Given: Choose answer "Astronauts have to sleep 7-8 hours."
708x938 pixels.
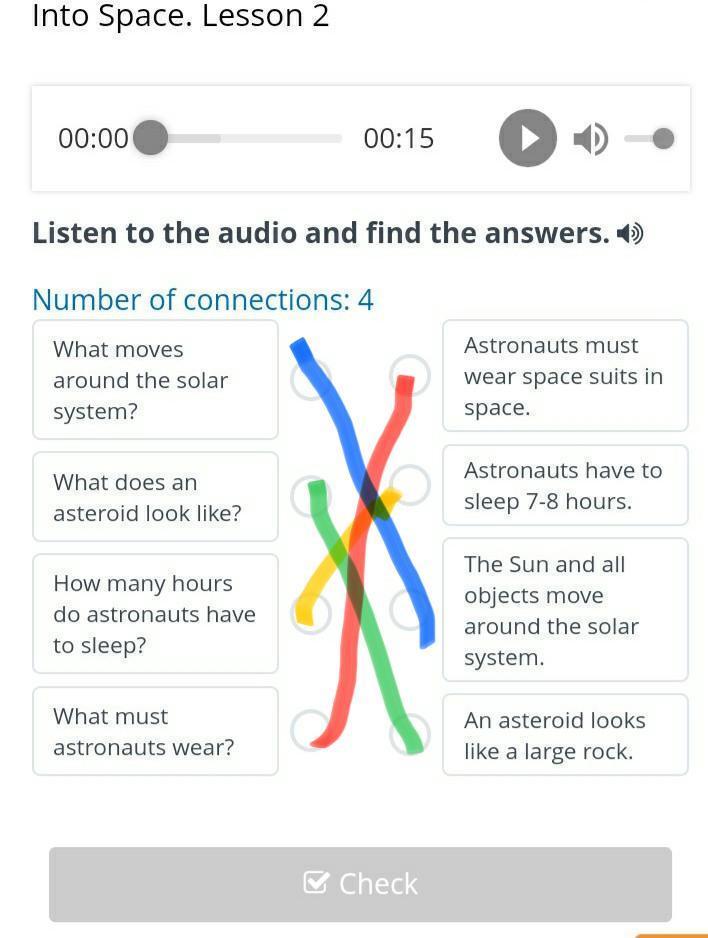Looking at the screenshot, I should (x=565, y=485).
